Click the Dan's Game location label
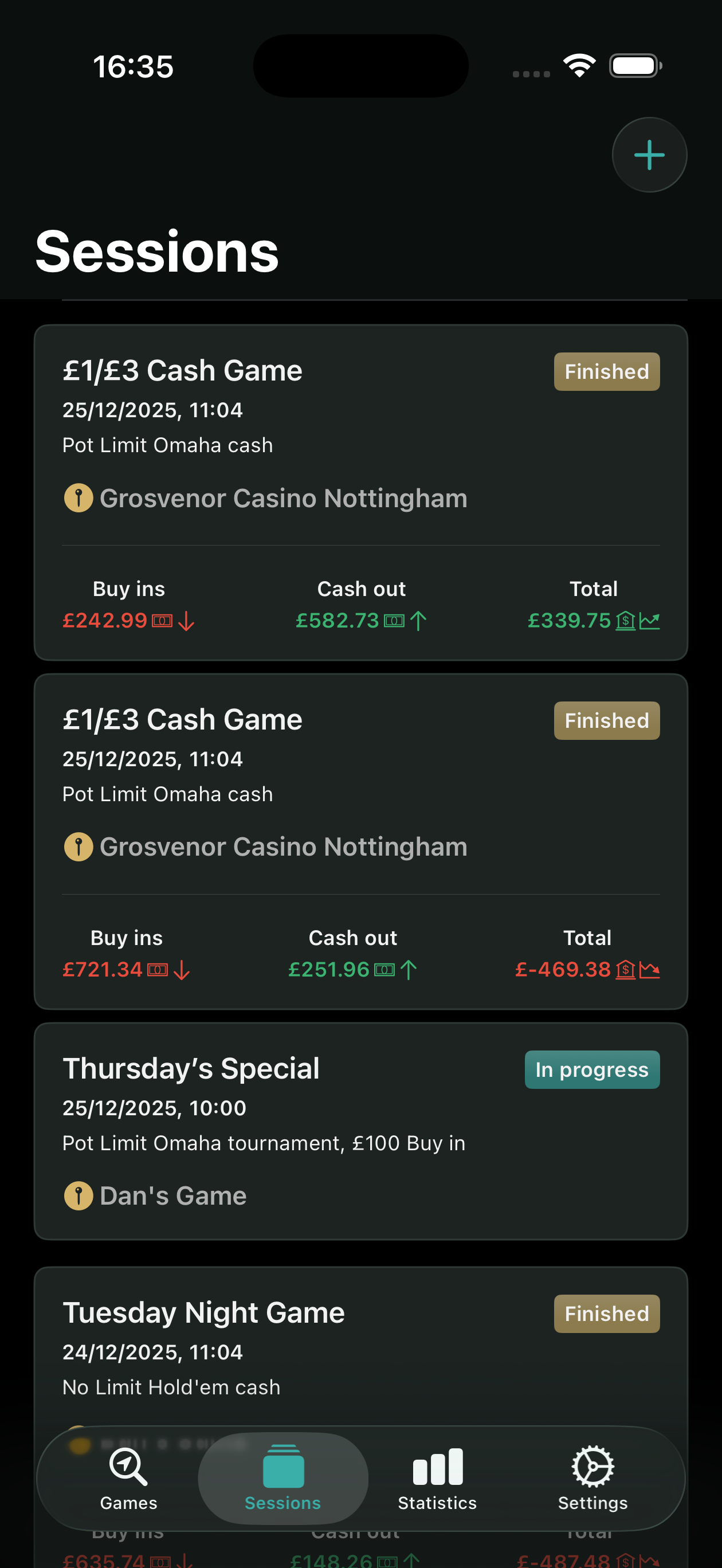Viewport: 722px width, 1568px height. (172, 1195)
